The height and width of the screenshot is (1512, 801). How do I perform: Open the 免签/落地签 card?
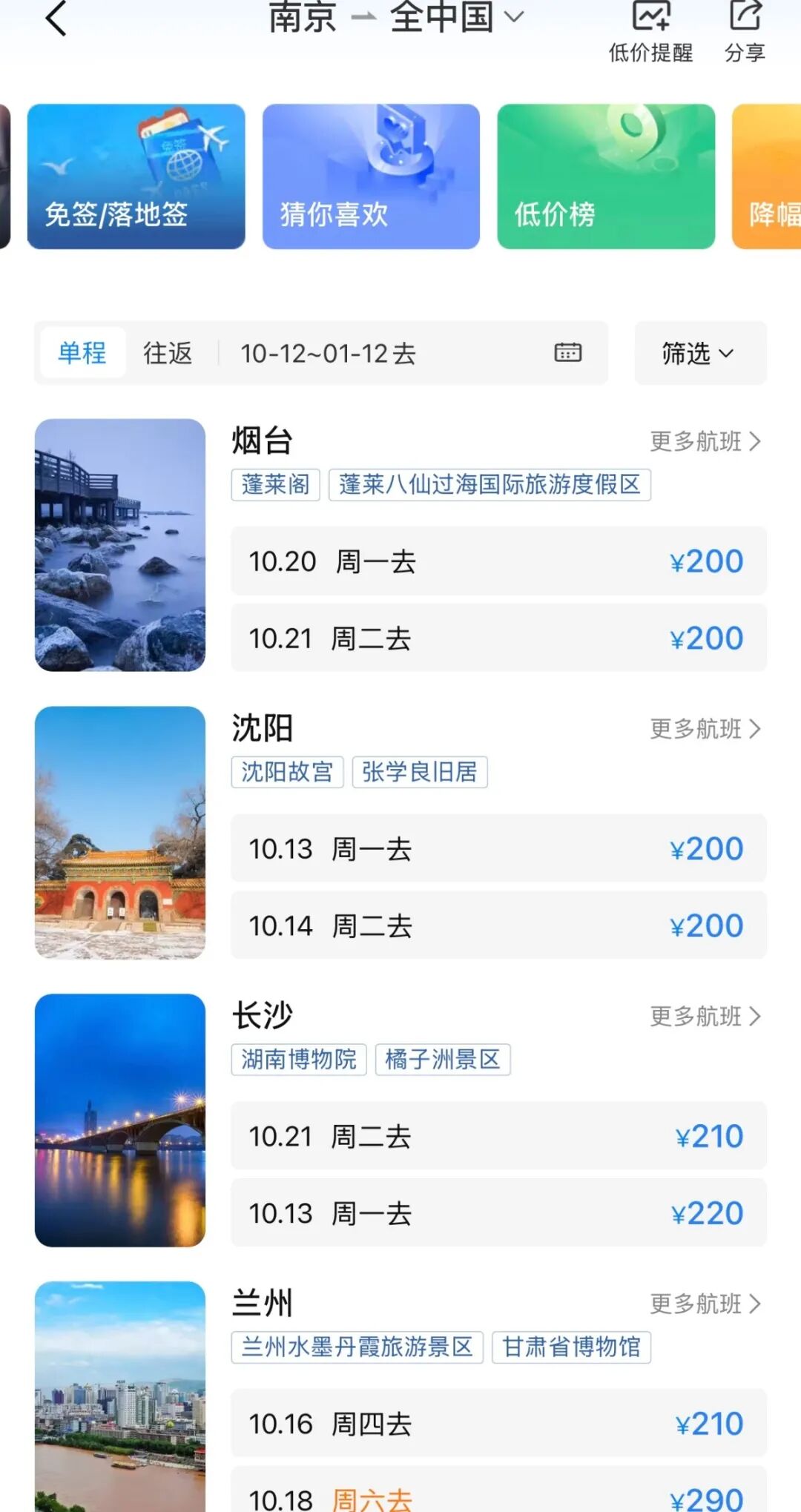pos(136,176)
